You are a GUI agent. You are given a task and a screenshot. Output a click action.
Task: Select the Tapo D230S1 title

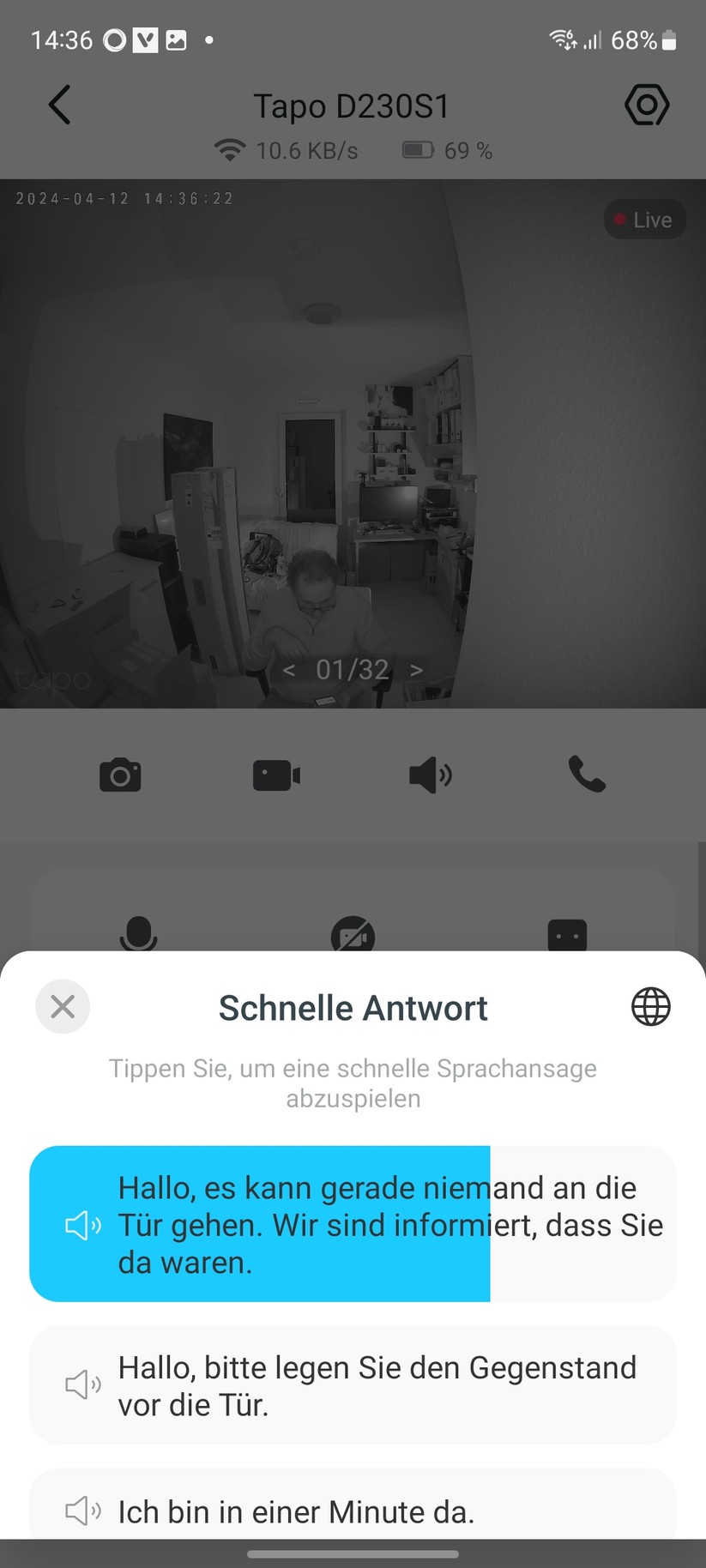352,106
